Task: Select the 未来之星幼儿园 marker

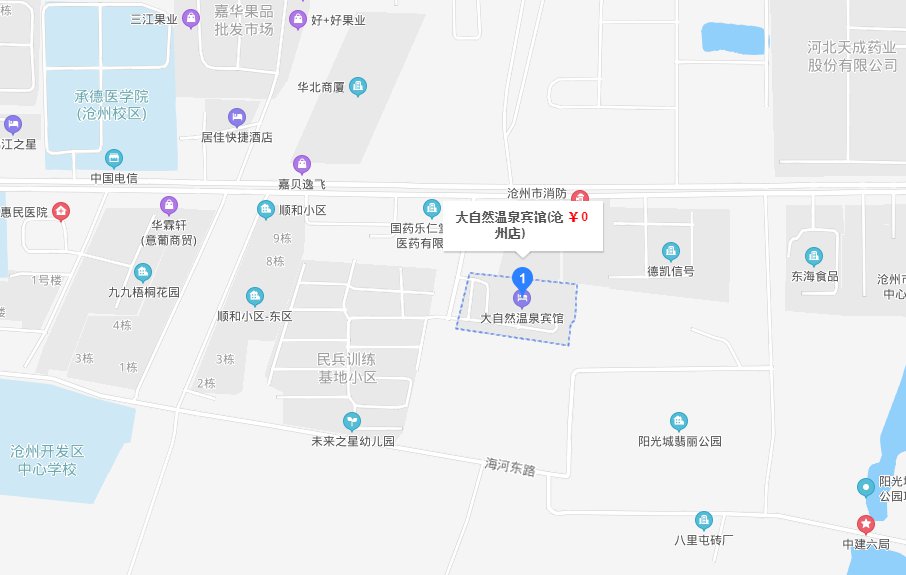Action: 352,421
